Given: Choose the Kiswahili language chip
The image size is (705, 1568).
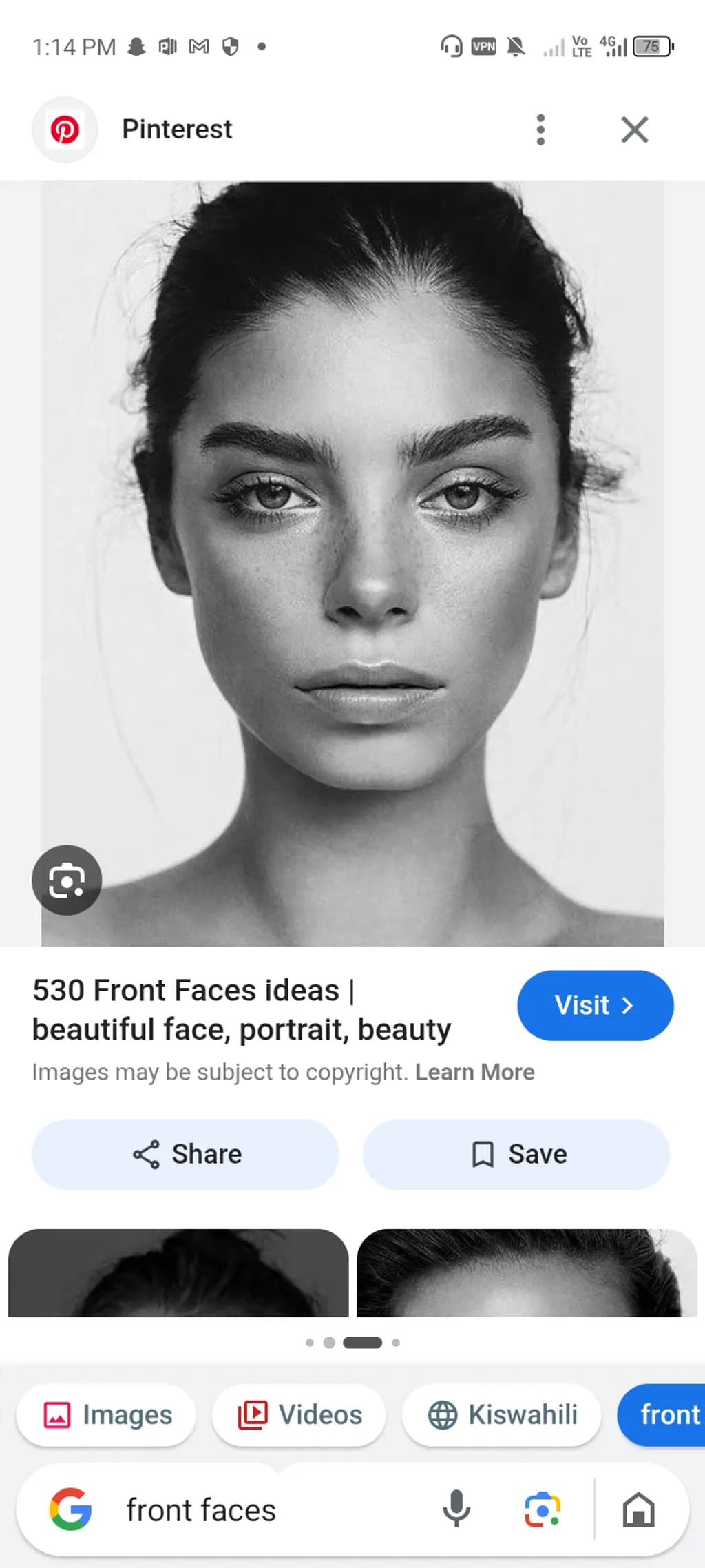Looking at the screenshot, I should (501, 1414).
